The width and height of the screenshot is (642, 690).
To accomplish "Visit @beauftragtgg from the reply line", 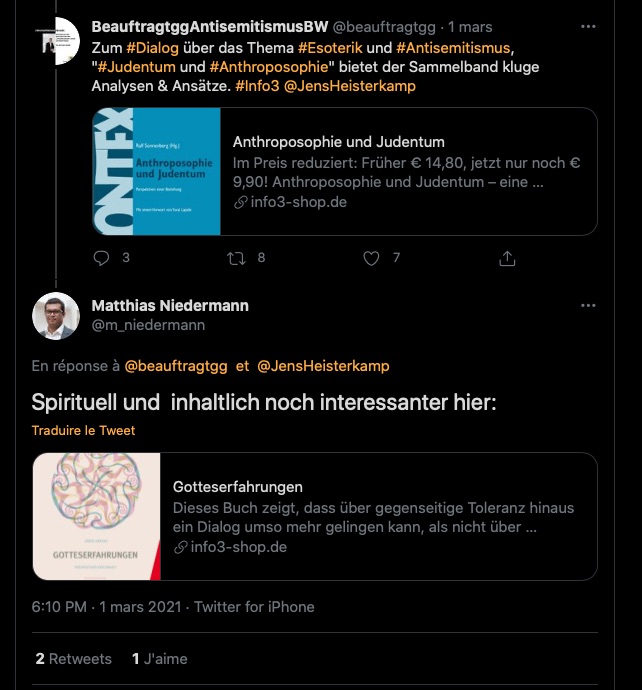I will click(x=175, y=366).
